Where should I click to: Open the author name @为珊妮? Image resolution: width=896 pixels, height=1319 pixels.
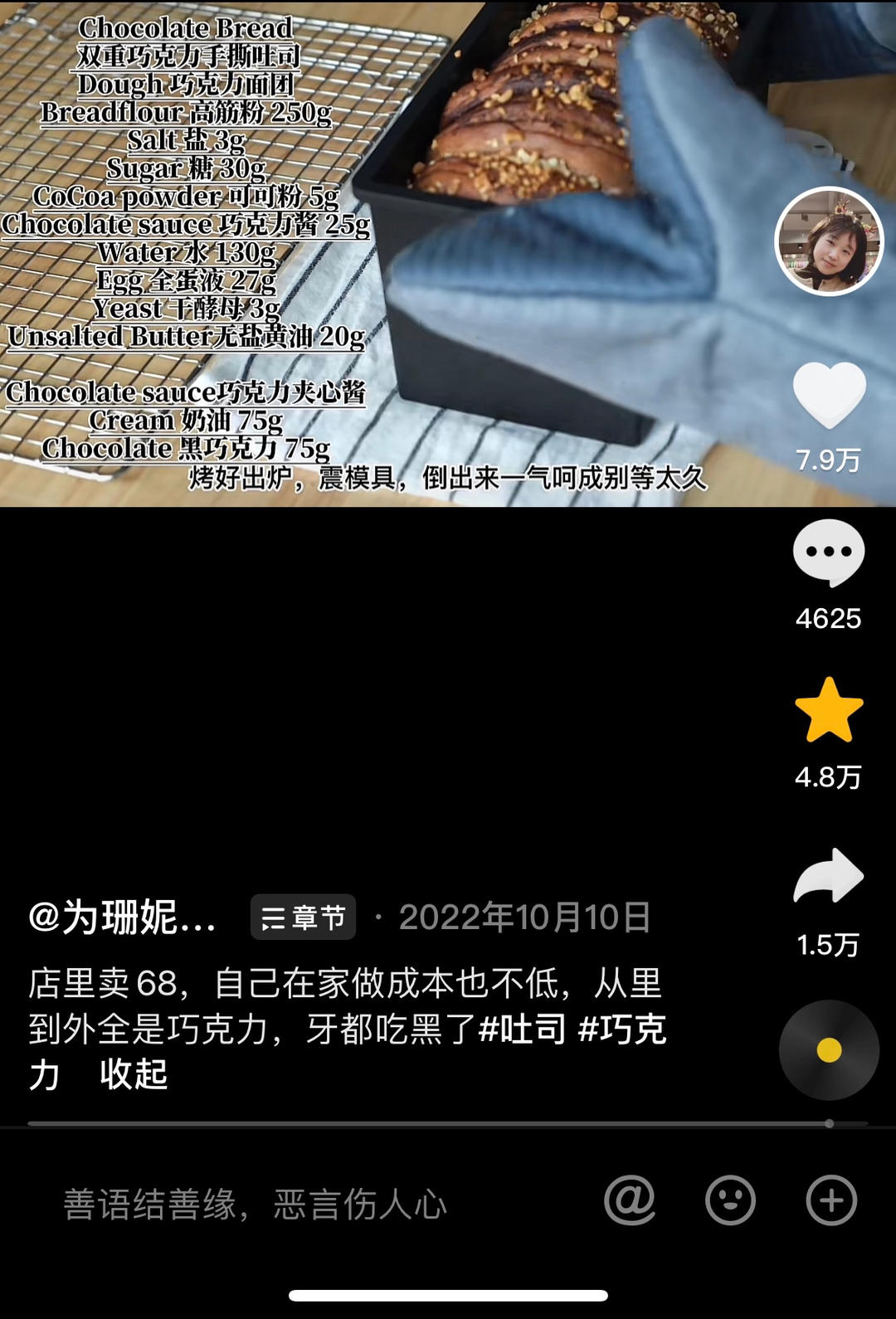(x=122, y=917)
